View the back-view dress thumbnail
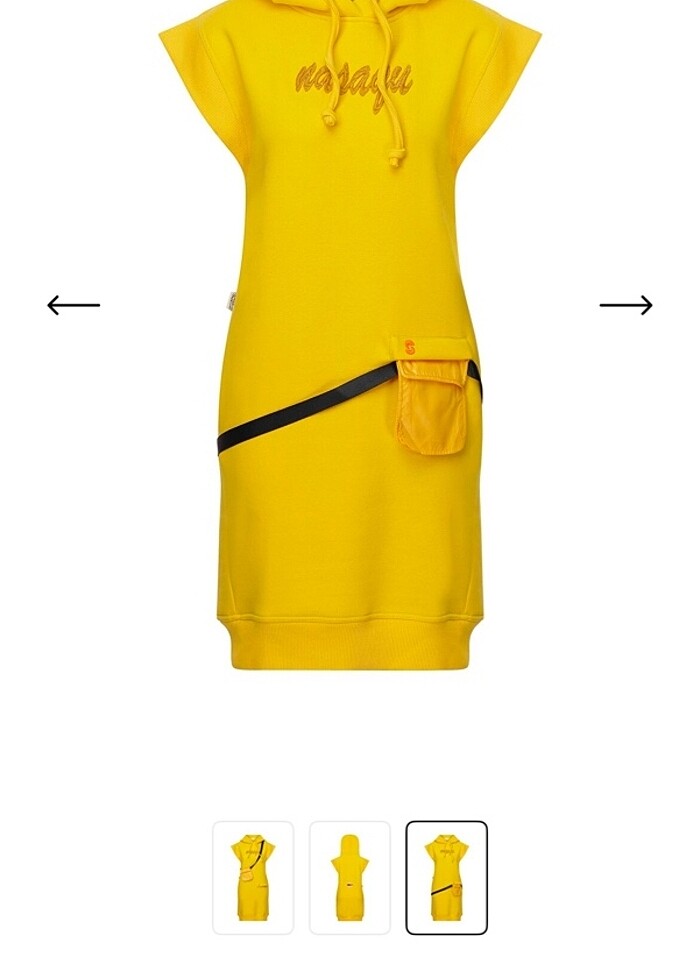This screenshot has width=700, height=980. tap(350, 877)
